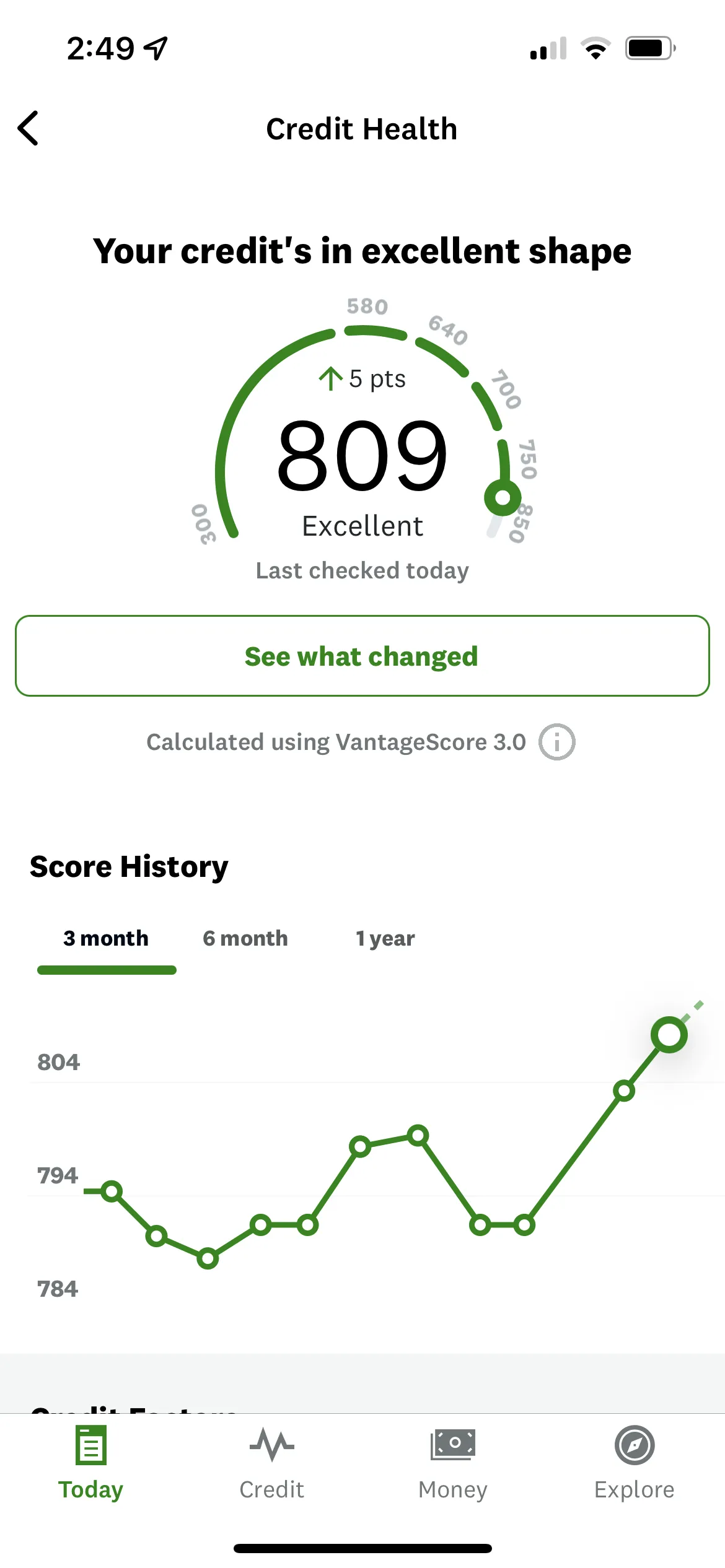Show 1 year score history

(385, 939)
